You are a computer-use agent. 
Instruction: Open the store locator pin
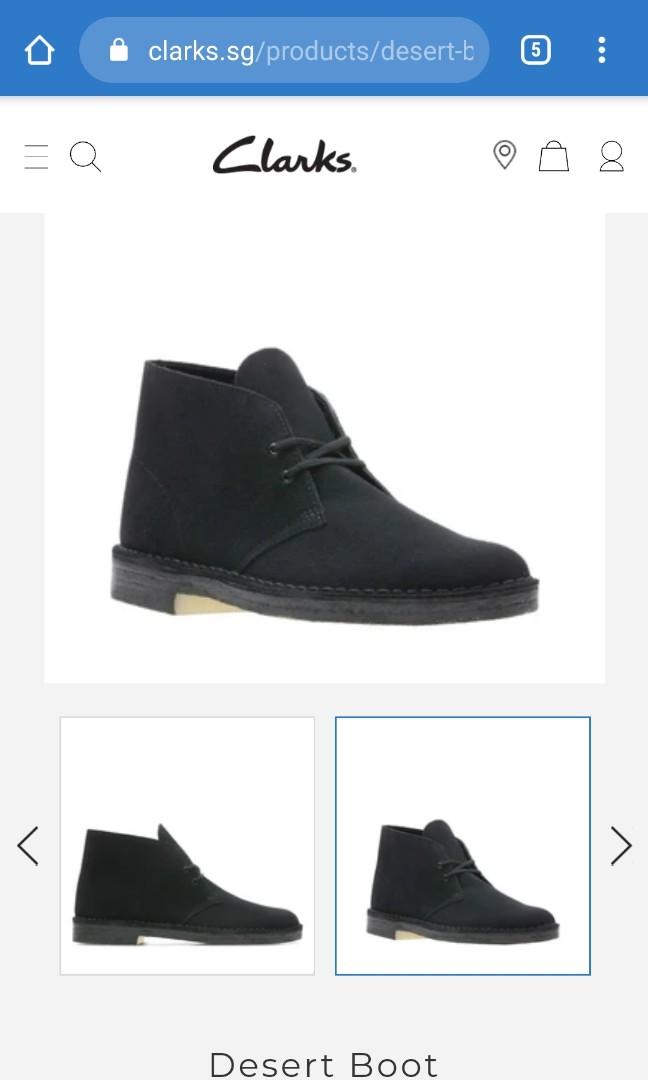[x=504, y=156]
